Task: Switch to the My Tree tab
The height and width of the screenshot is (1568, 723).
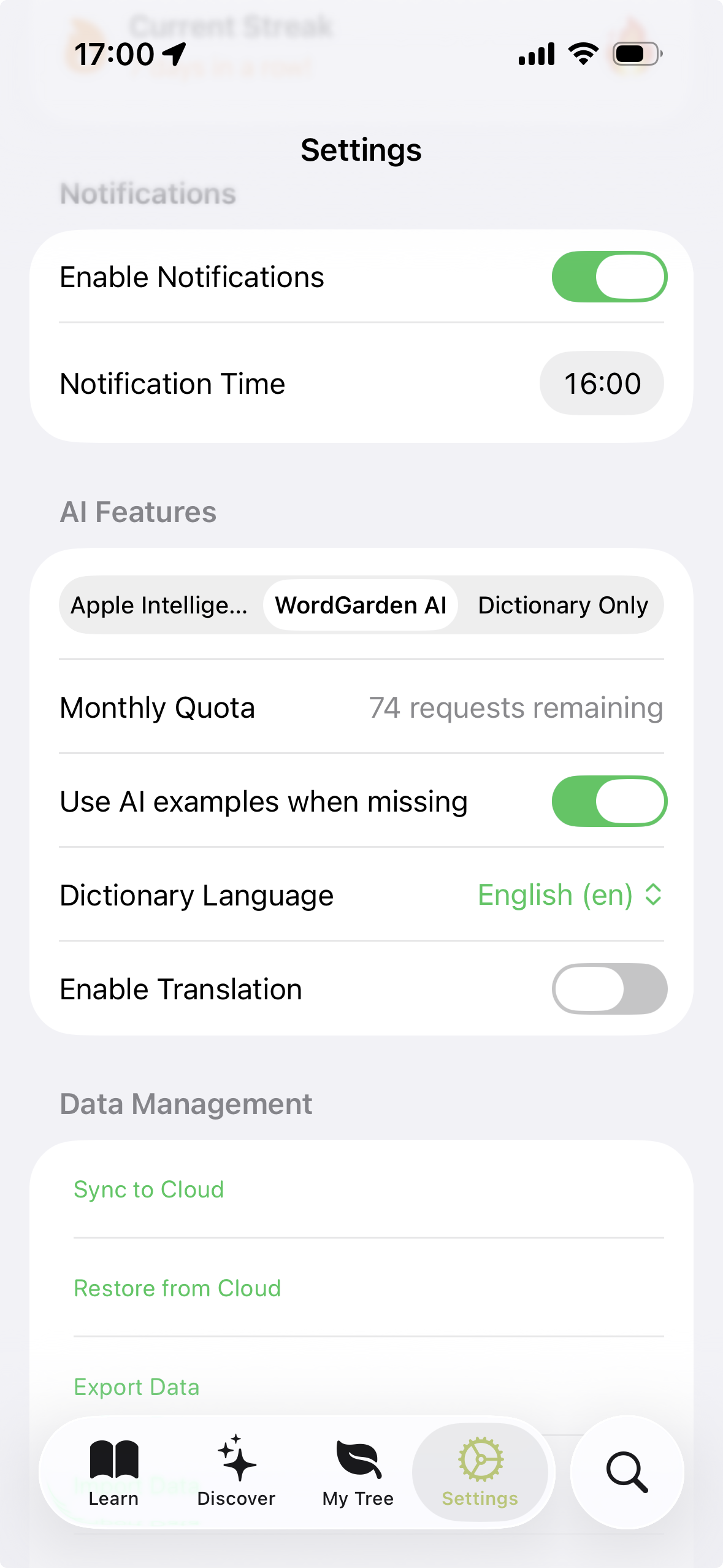Action: point(358,1472)
